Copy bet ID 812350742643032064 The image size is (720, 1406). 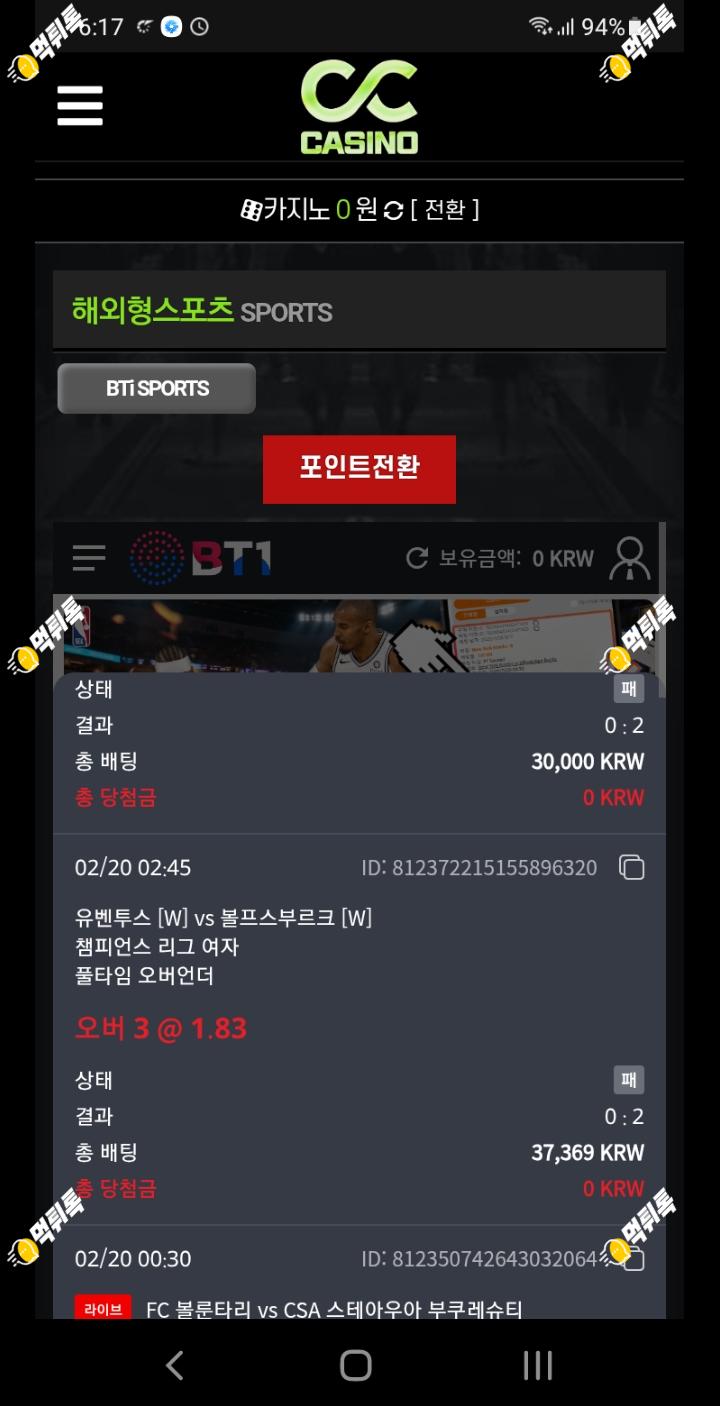click(634, 1258)
